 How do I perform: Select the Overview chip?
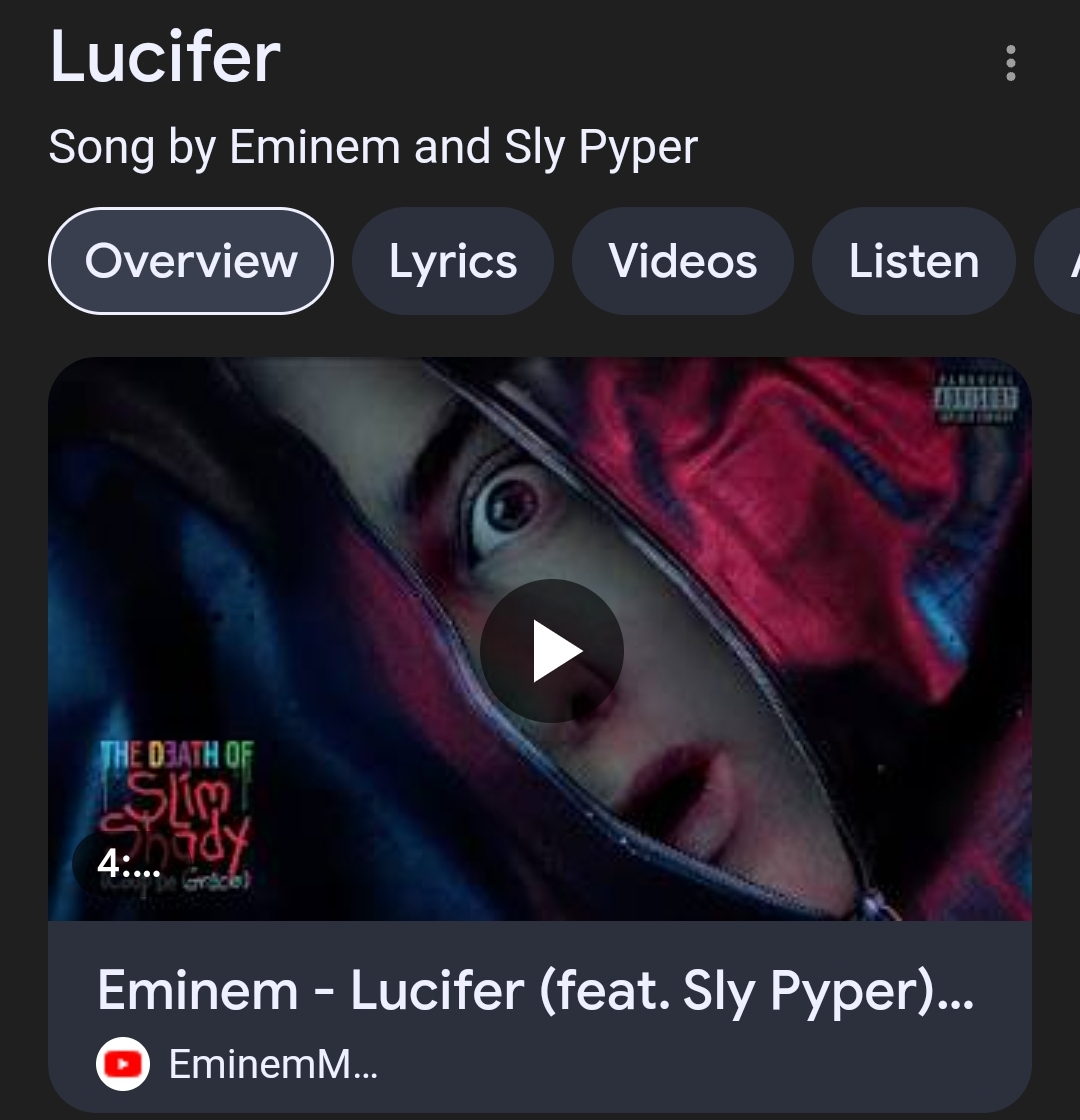(191, 261)
